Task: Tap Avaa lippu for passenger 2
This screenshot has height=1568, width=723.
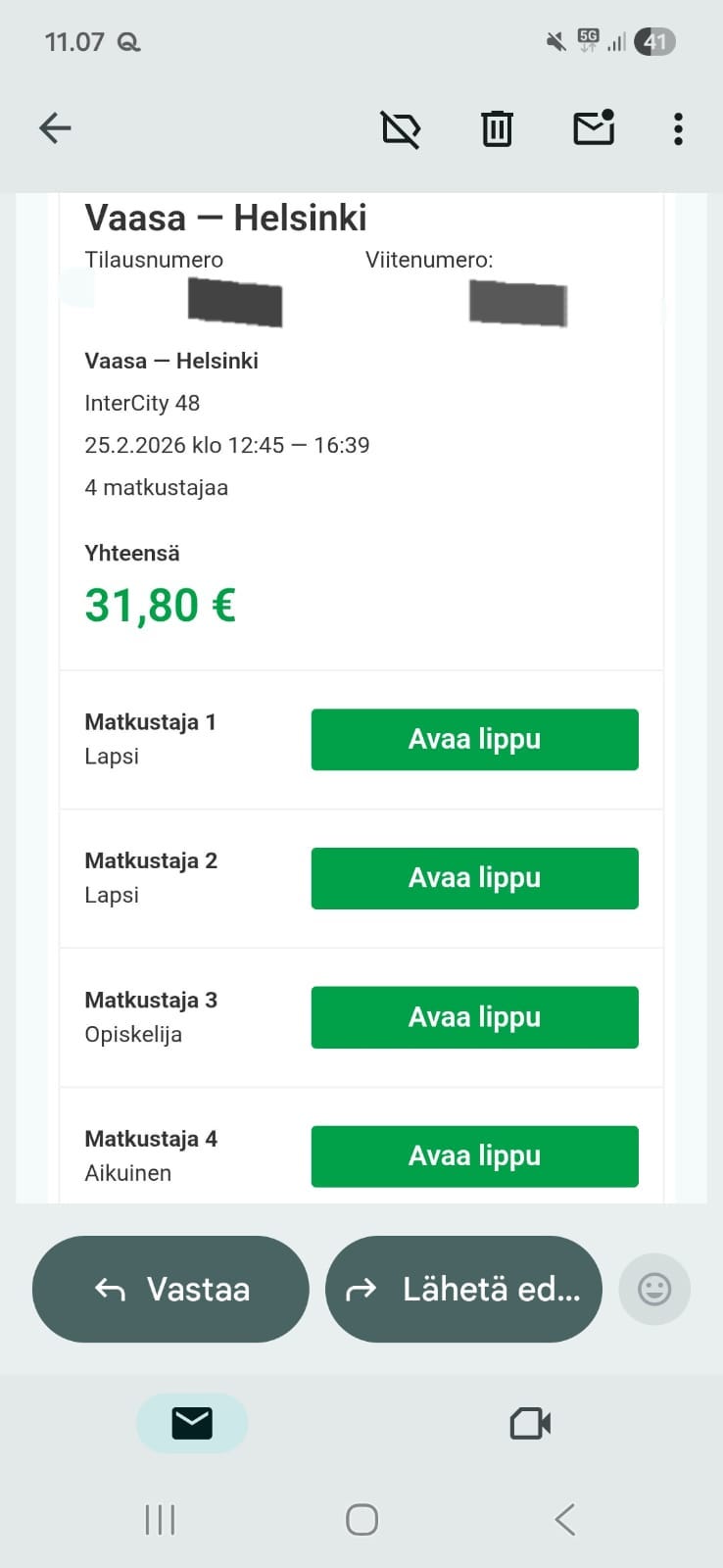Action: 473,878
